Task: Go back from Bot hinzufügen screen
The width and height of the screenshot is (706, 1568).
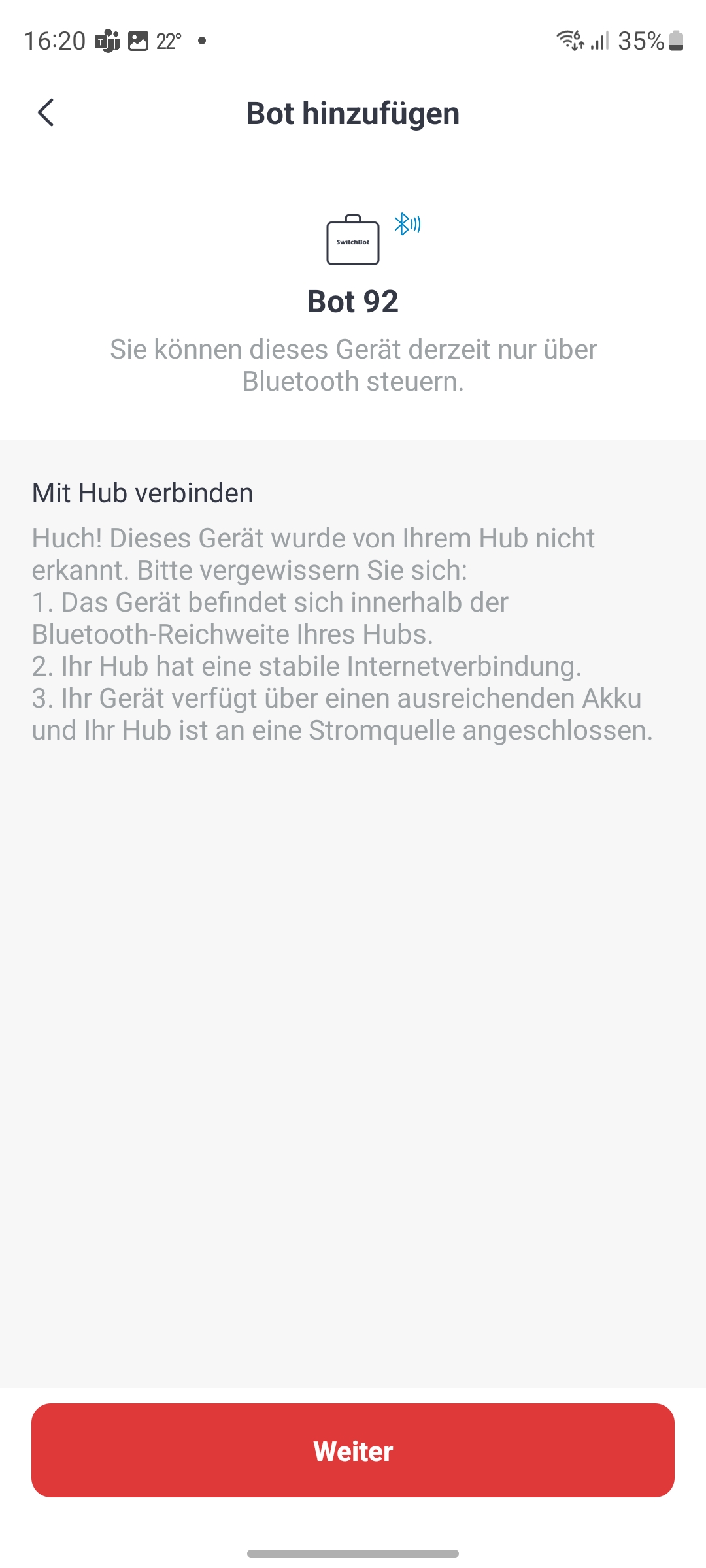Action: click(46, 113)
